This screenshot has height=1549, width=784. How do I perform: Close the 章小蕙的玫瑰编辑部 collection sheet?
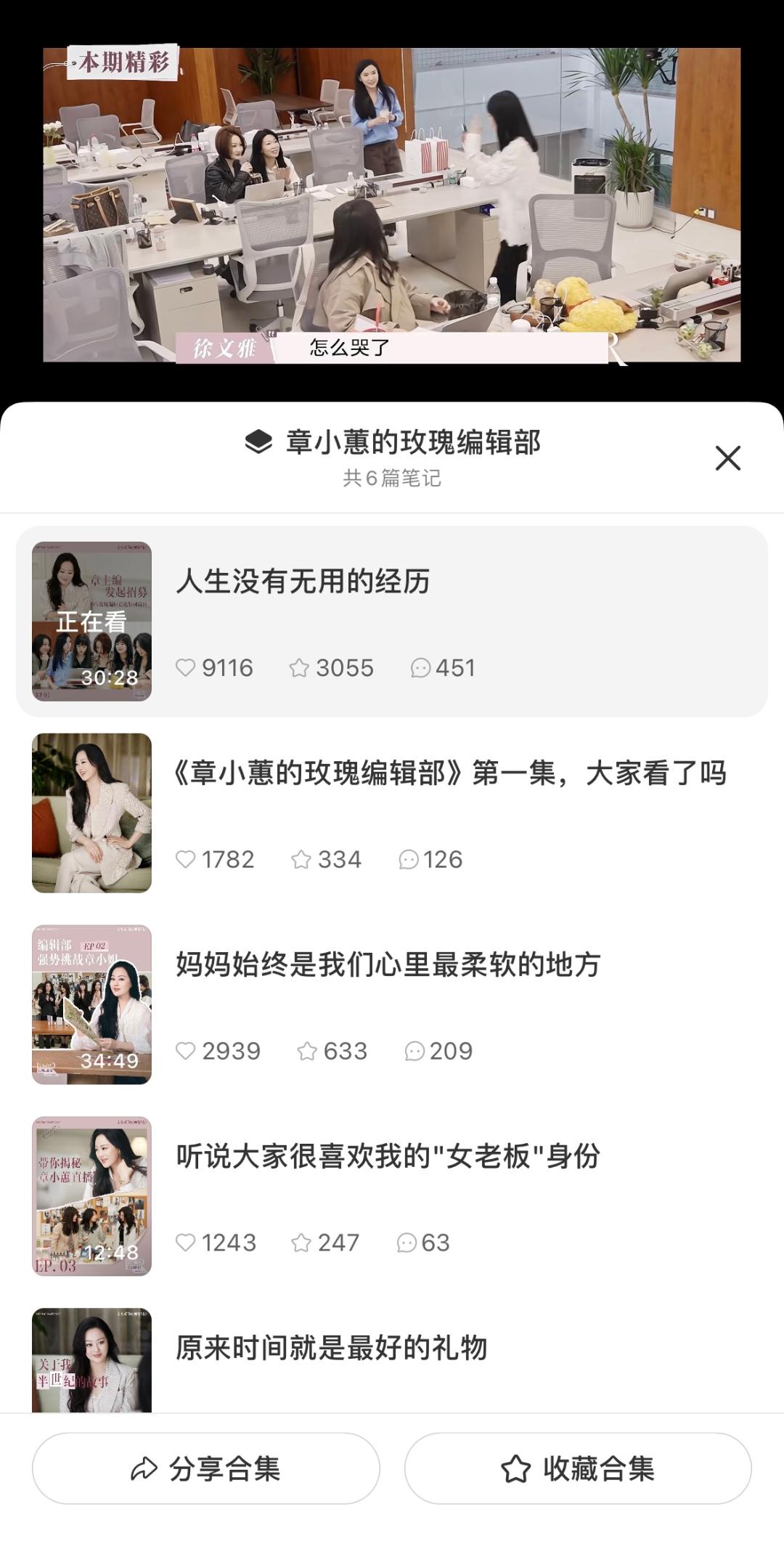click(x=727, y=458)
